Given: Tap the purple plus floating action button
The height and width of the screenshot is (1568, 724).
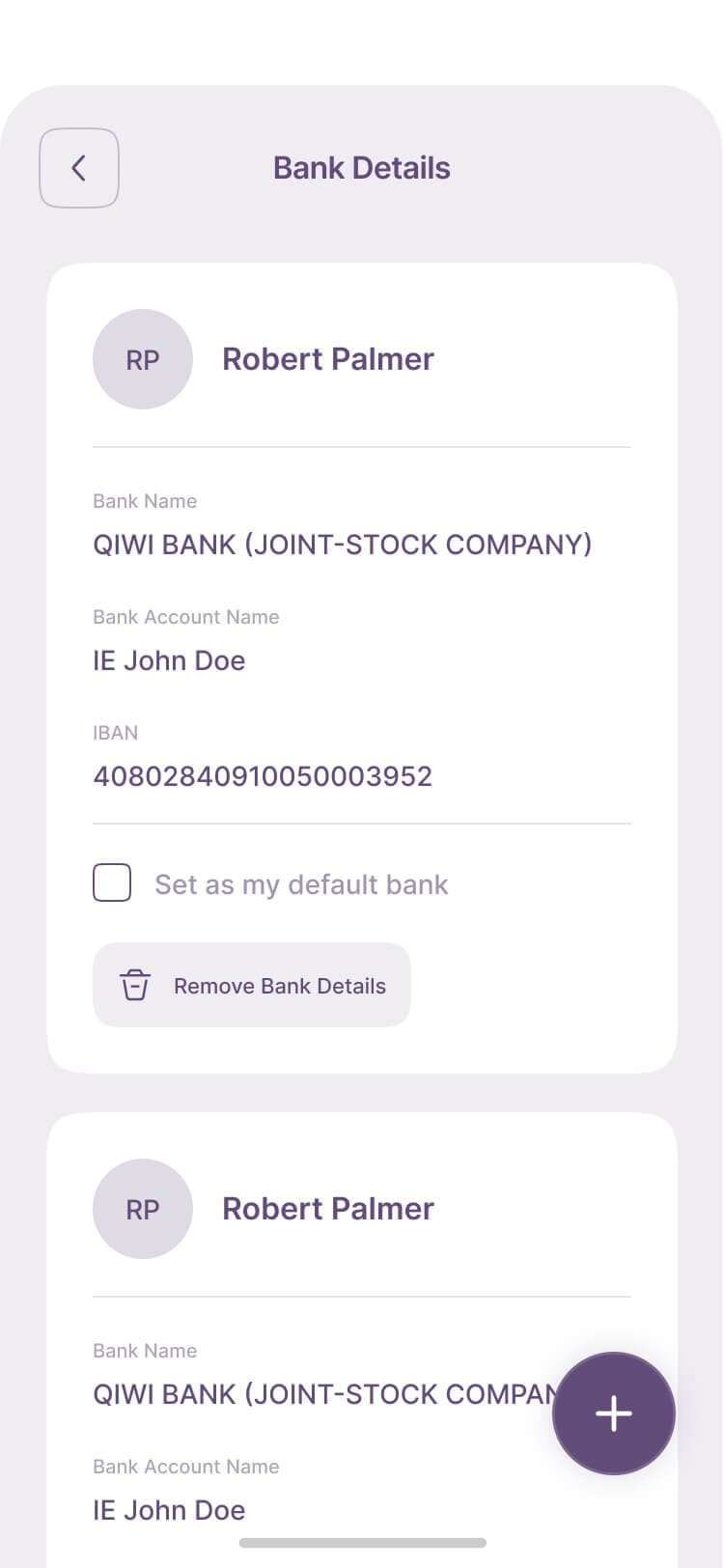Looking at the screenshot, I should click(x=614, y=1413).
